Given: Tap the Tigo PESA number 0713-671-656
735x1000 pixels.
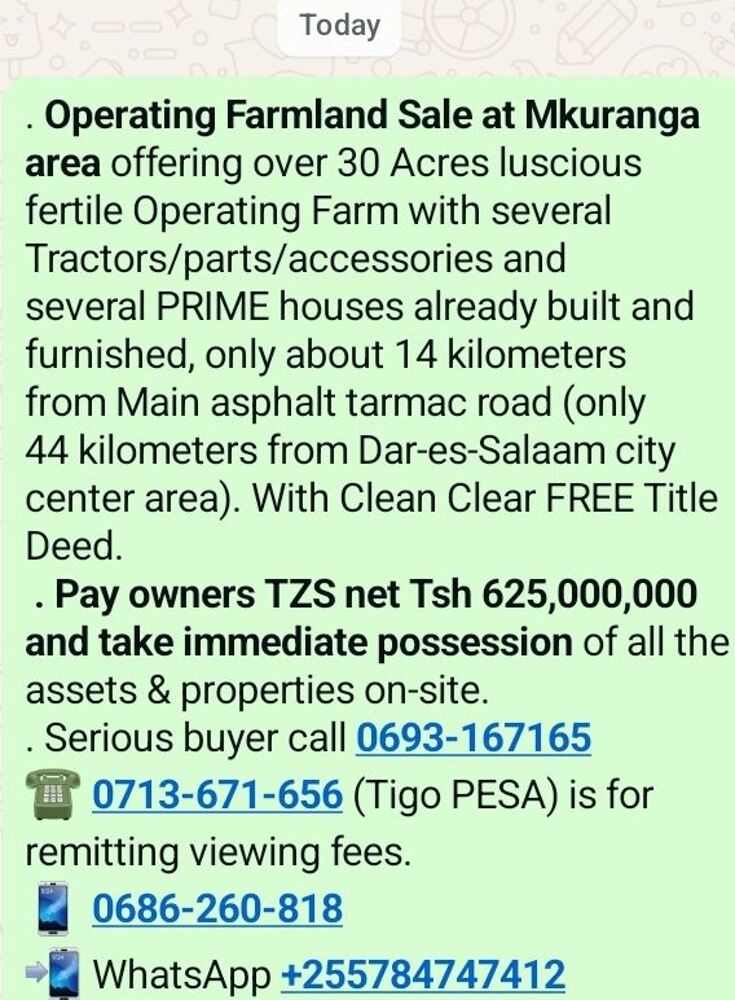Looking at the screenshot, I should tap(217, 796).
